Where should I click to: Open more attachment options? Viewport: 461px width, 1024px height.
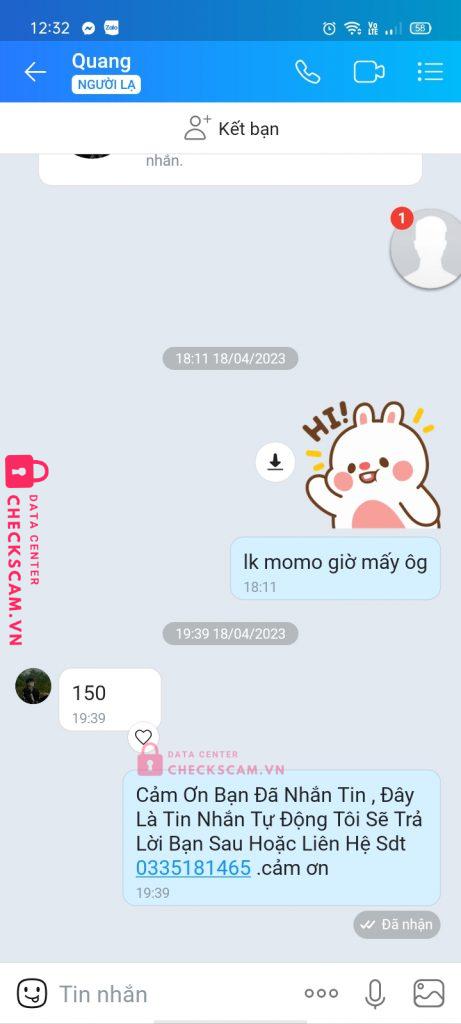[x=321, y=993]
